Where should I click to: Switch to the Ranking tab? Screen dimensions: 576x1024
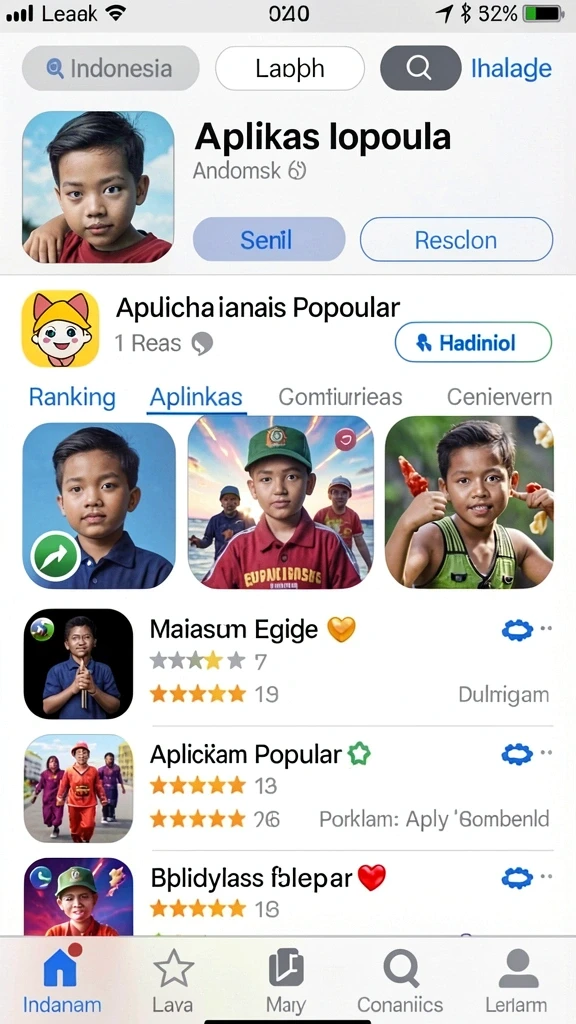(x=72, y=396)
